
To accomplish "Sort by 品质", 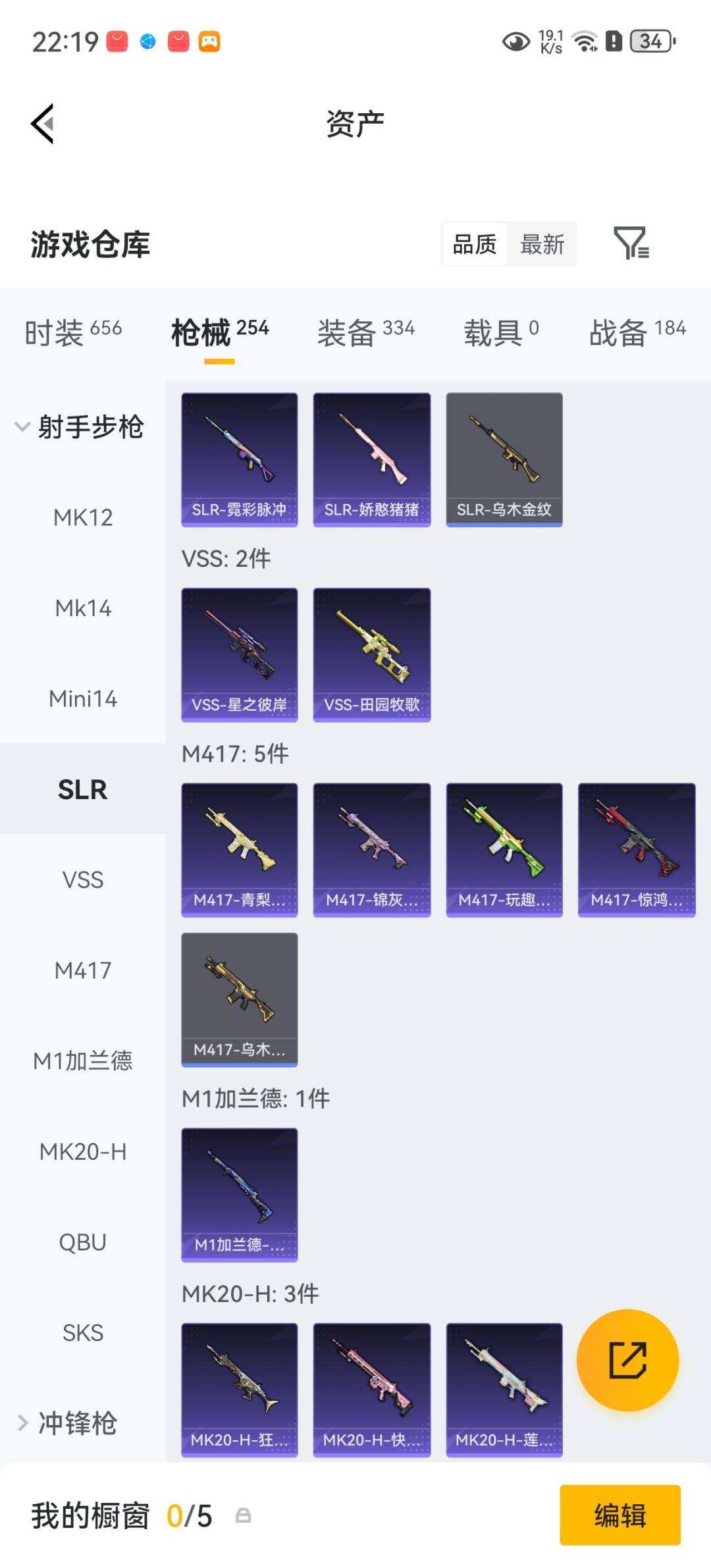I will (474, 244).
